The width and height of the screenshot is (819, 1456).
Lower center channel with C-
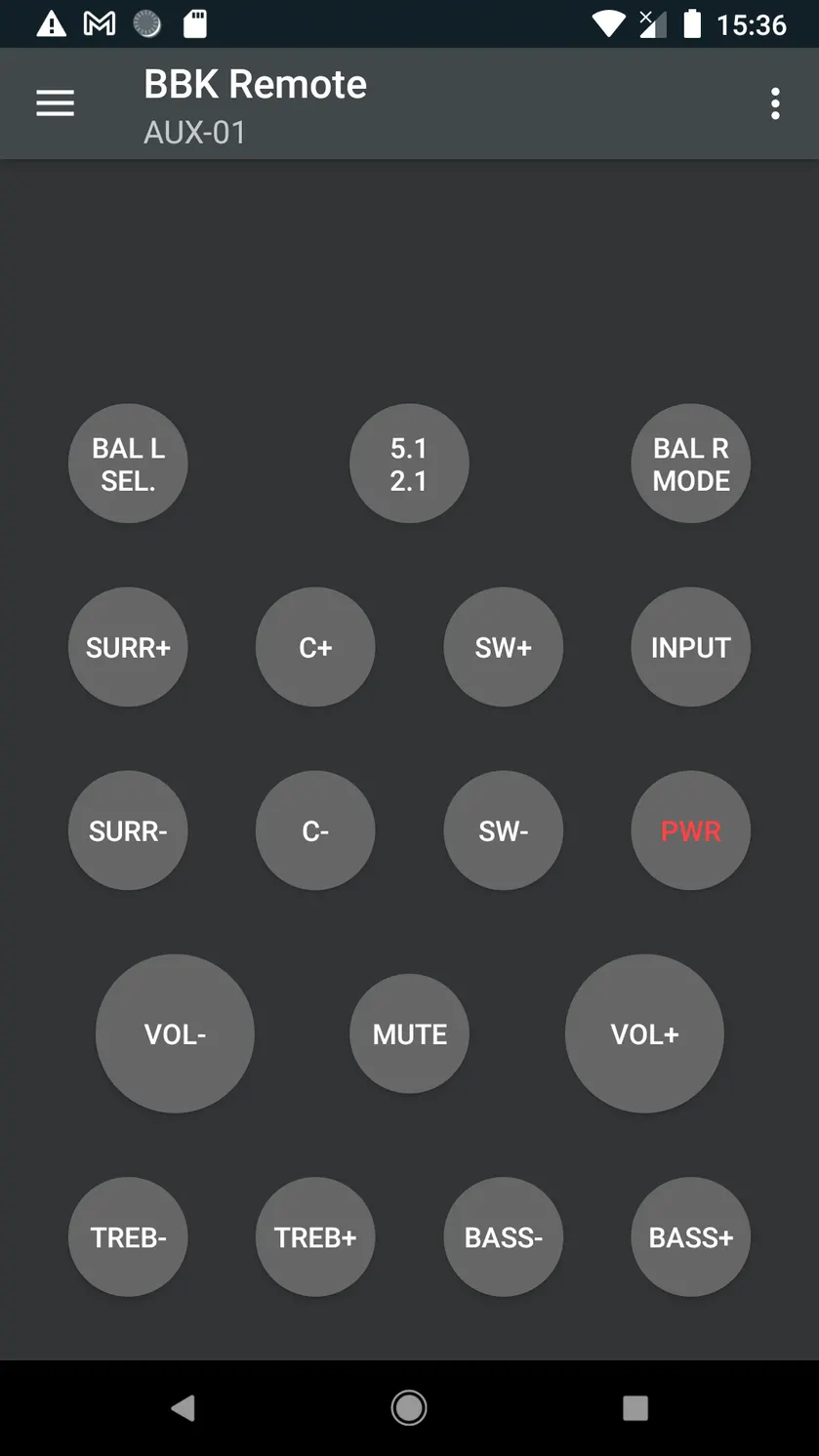pos(315,830)
